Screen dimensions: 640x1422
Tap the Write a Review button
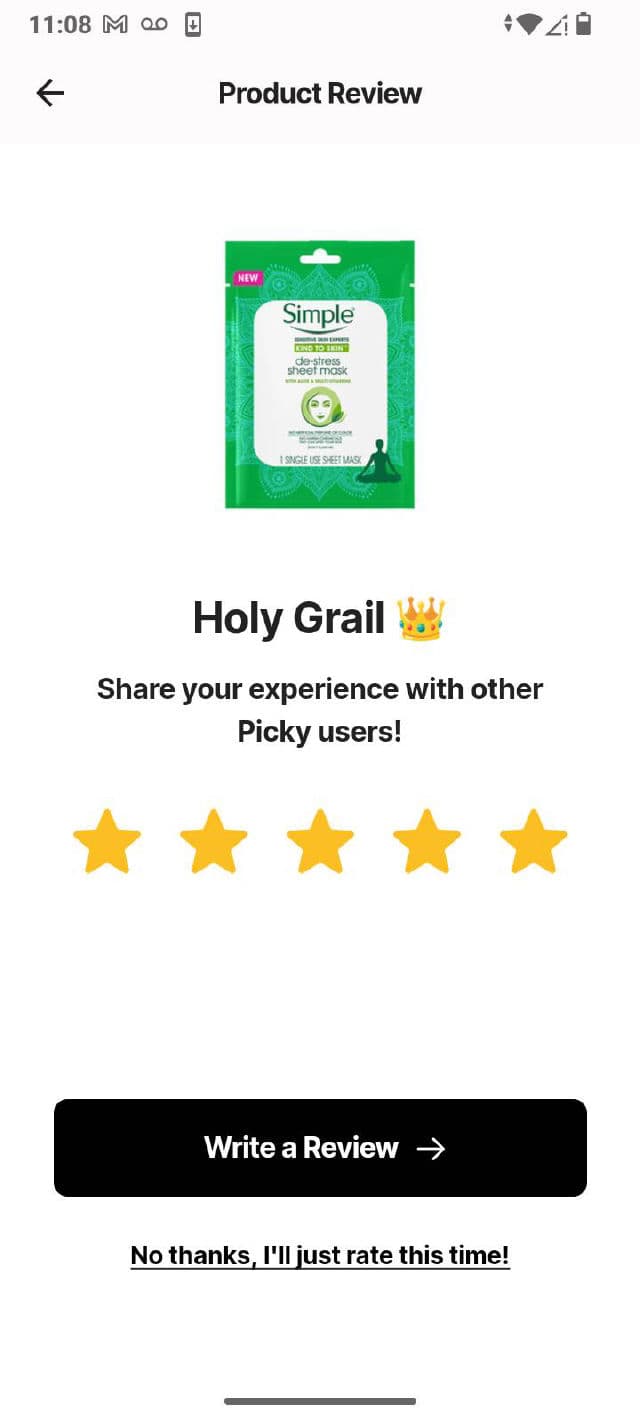[320, 1147]
